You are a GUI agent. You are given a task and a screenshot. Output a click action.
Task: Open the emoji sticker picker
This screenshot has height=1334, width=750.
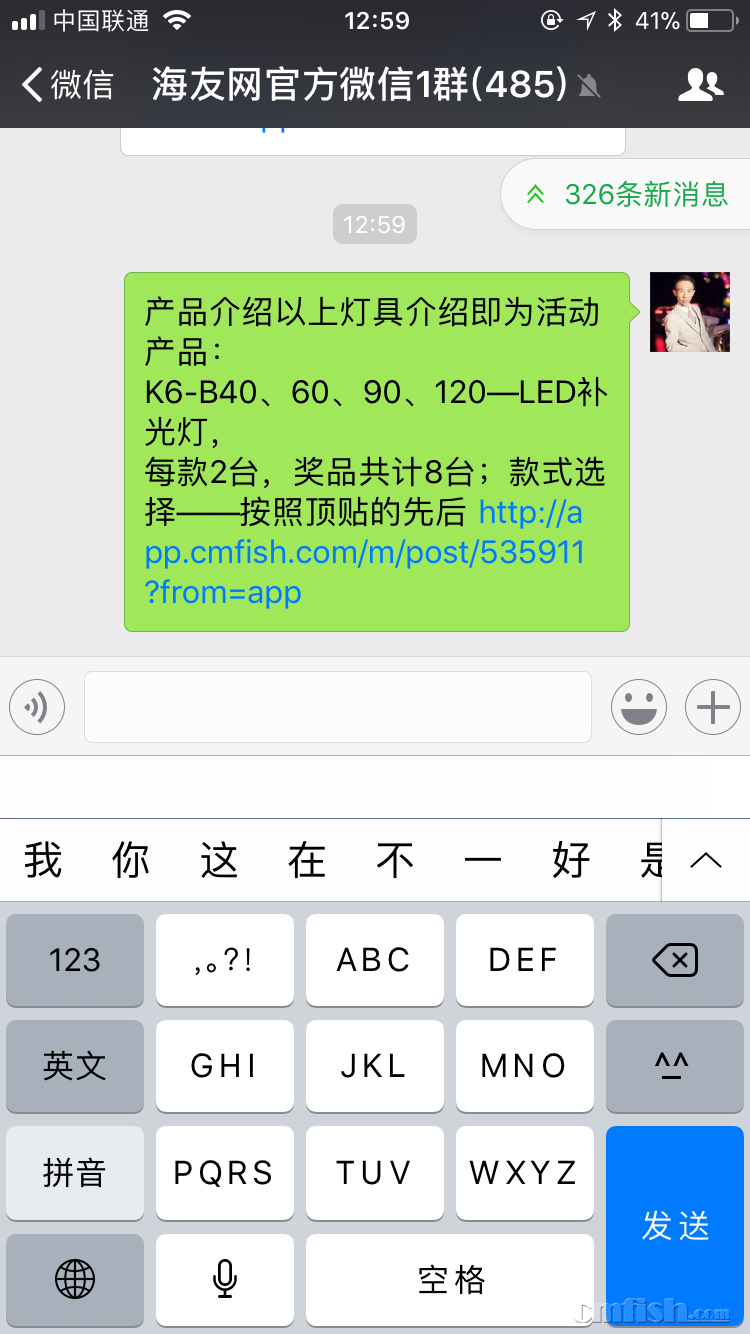[639, 706]
